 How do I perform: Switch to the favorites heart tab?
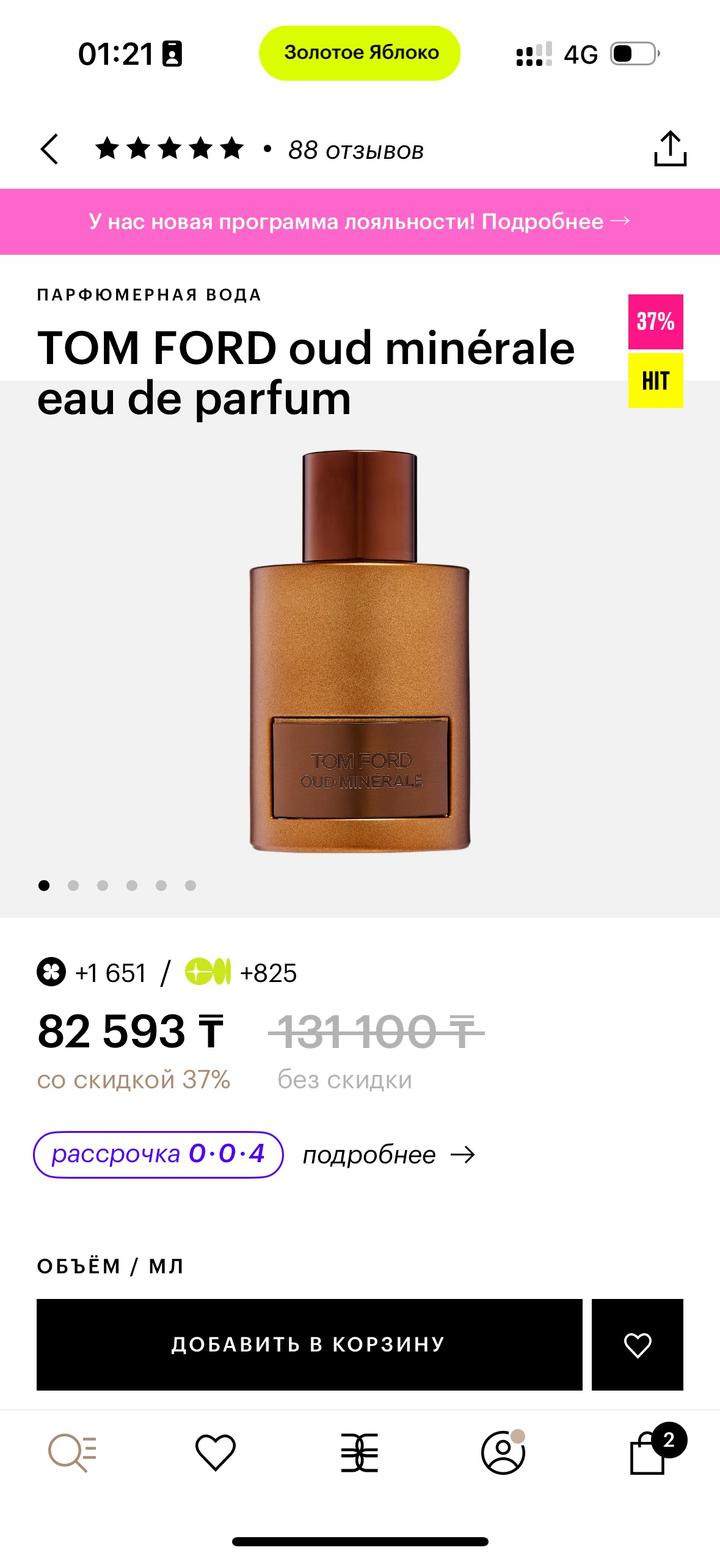[x=215, y=1452]
